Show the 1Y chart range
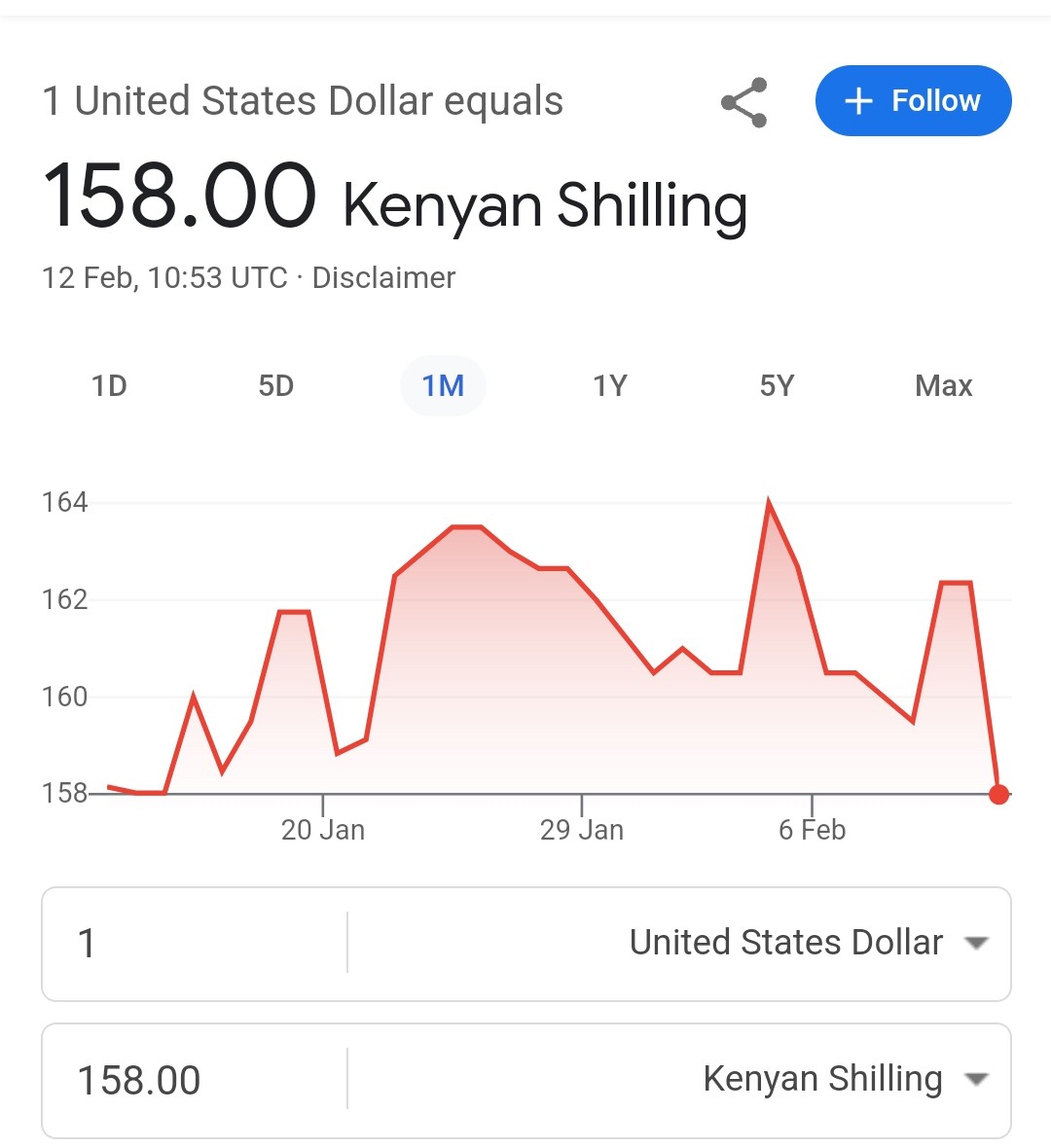The height and width of the screenshot is (1148, 1051). click(x=610, y=386)
